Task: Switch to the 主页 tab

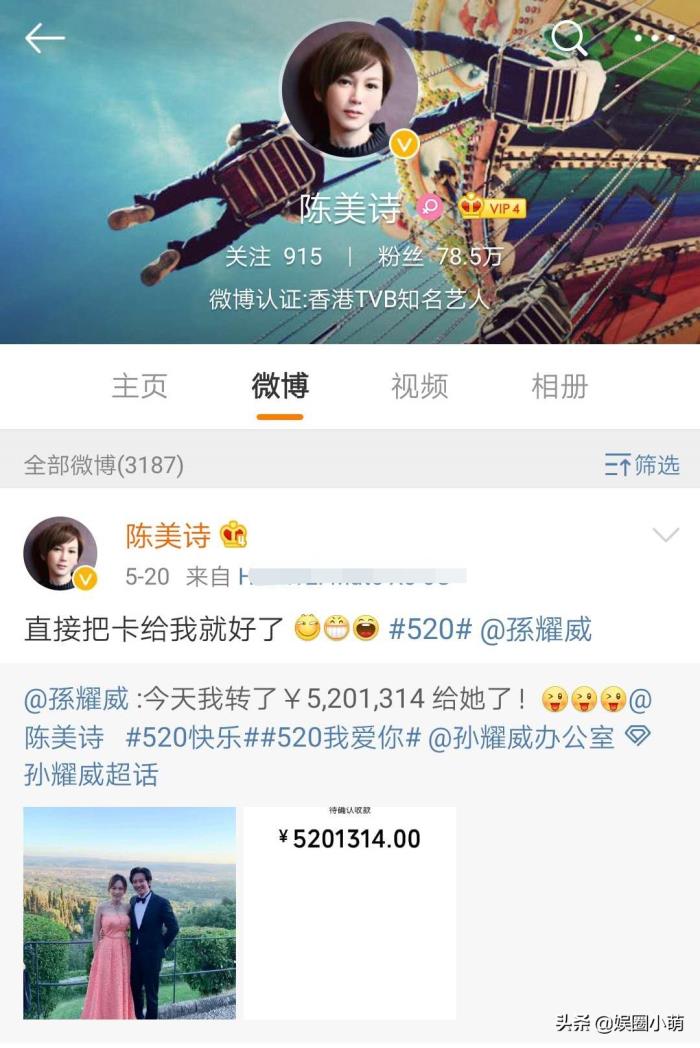Action: click(x=139, y=386)
